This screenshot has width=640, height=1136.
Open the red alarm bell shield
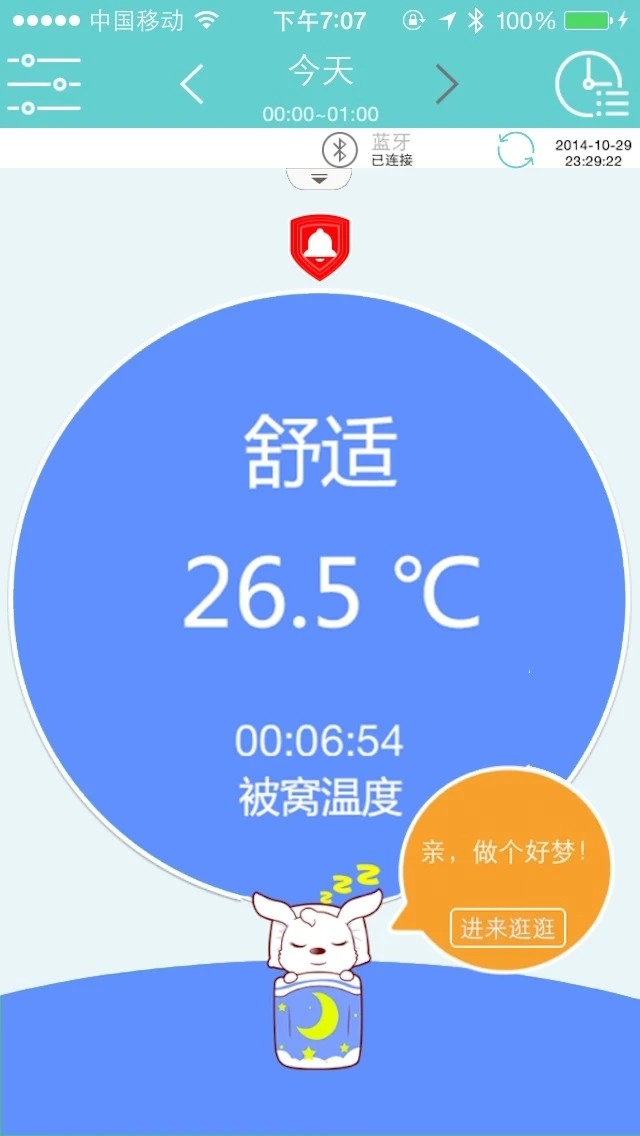pyautogui.click(x=320, y=245)
